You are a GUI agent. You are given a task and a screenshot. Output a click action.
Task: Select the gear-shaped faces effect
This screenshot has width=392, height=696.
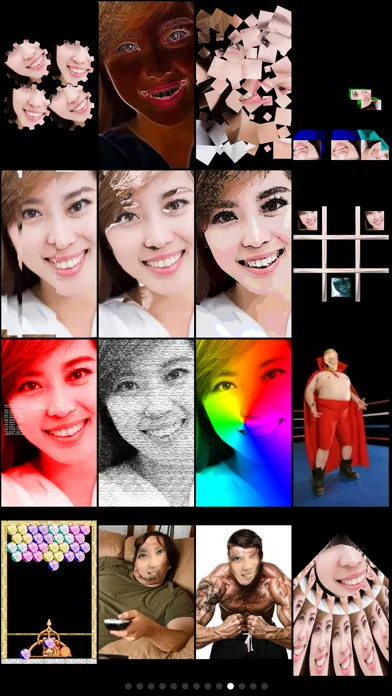point(49,84)
